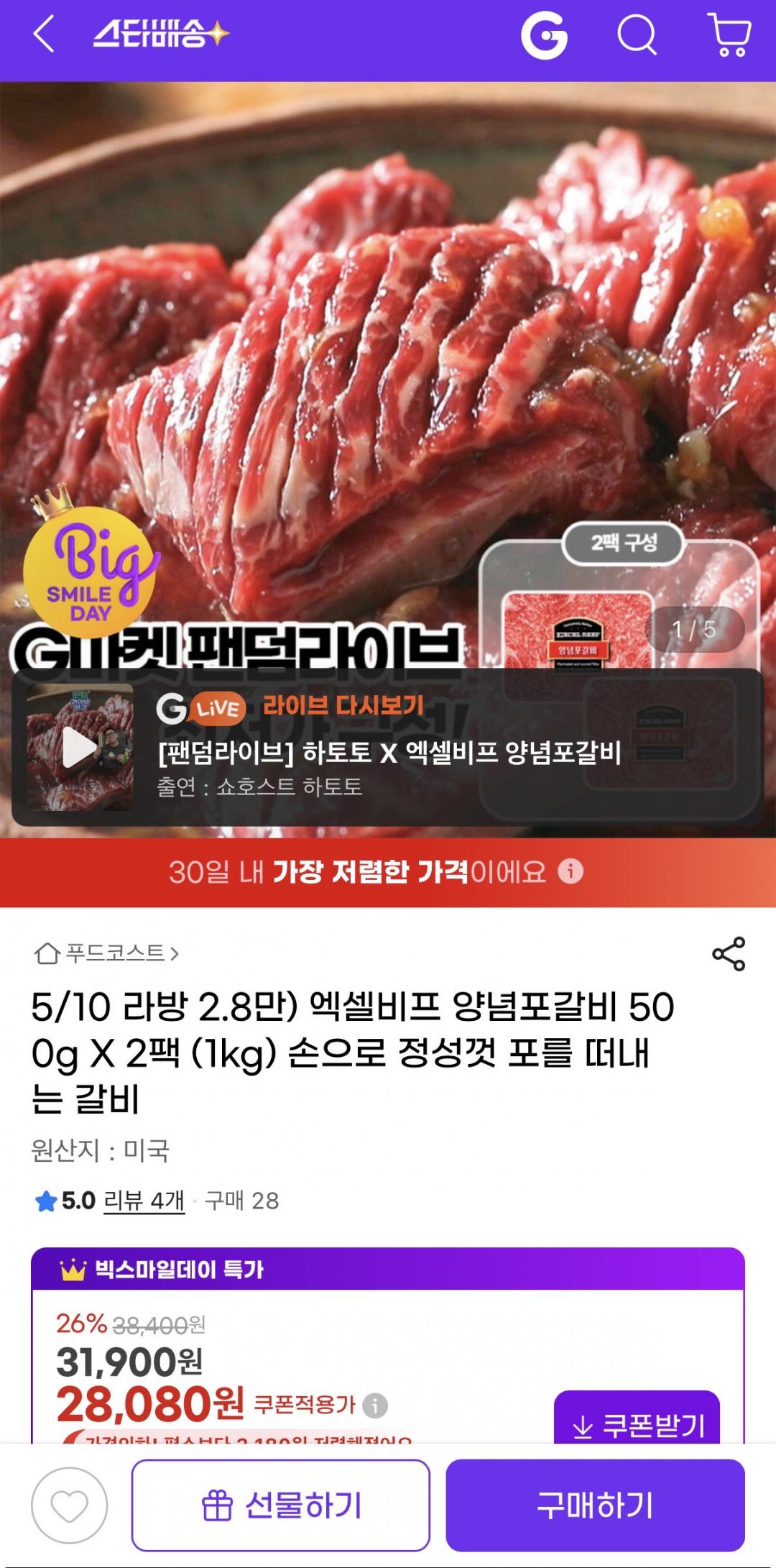776x1568 pixels.
Task: Open the 스타배송 logo in header
Action: (x=161, y=35)
